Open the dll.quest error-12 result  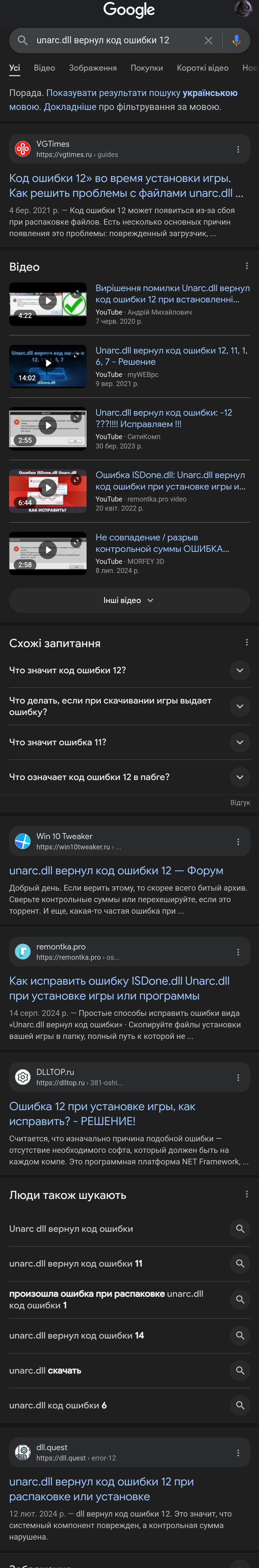pos(101,1489)
